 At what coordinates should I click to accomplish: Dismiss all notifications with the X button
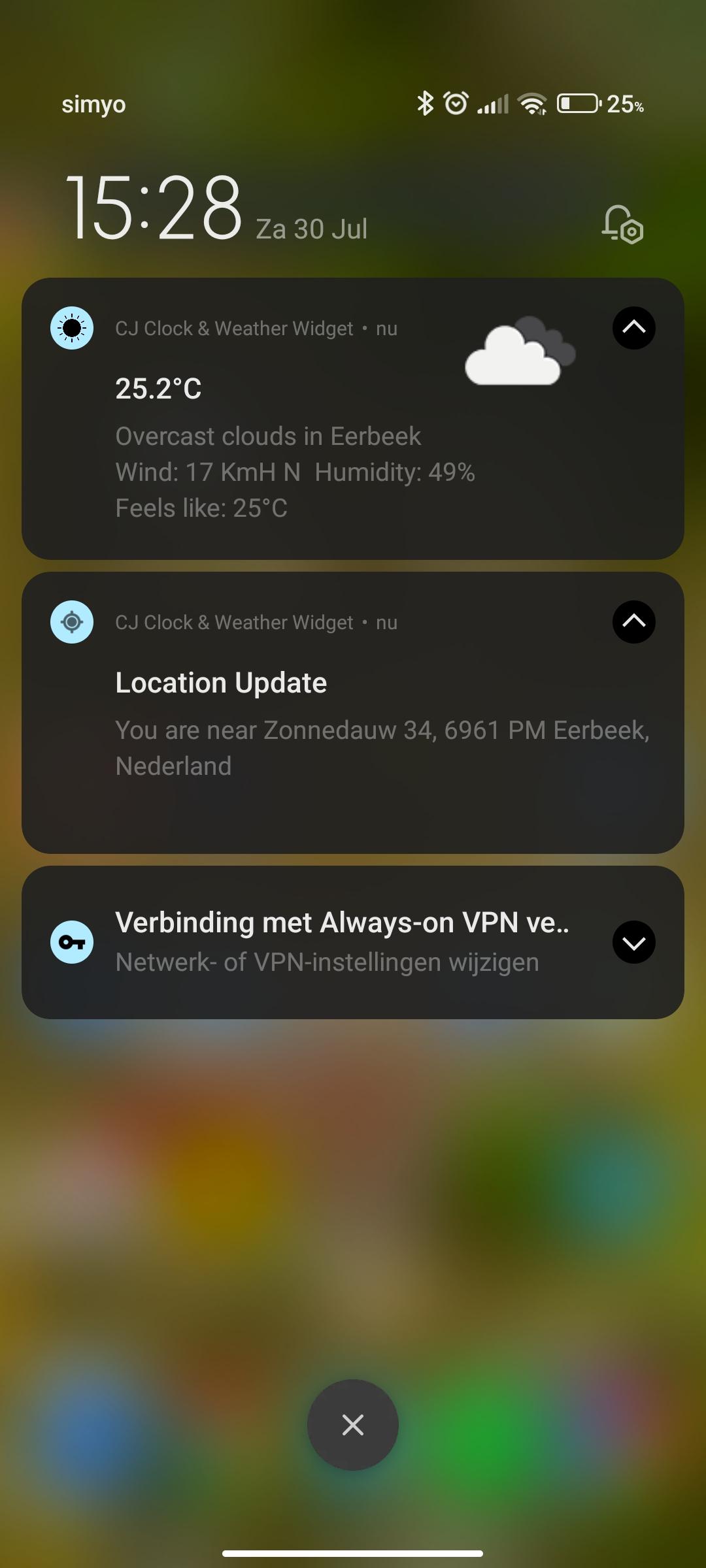coord(353,1424)
